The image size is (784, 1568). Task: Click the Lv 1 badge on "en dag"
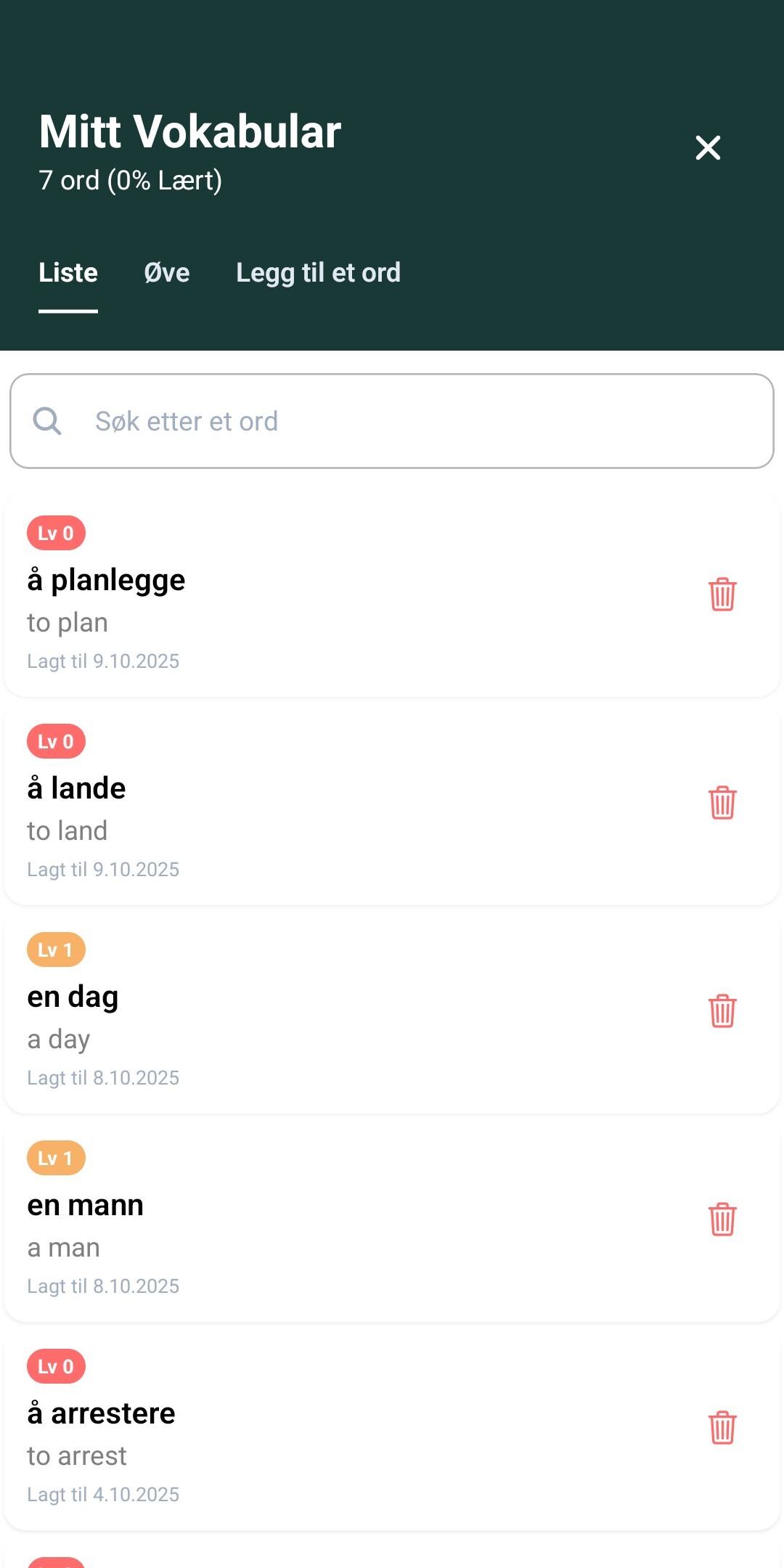point(56,950)
